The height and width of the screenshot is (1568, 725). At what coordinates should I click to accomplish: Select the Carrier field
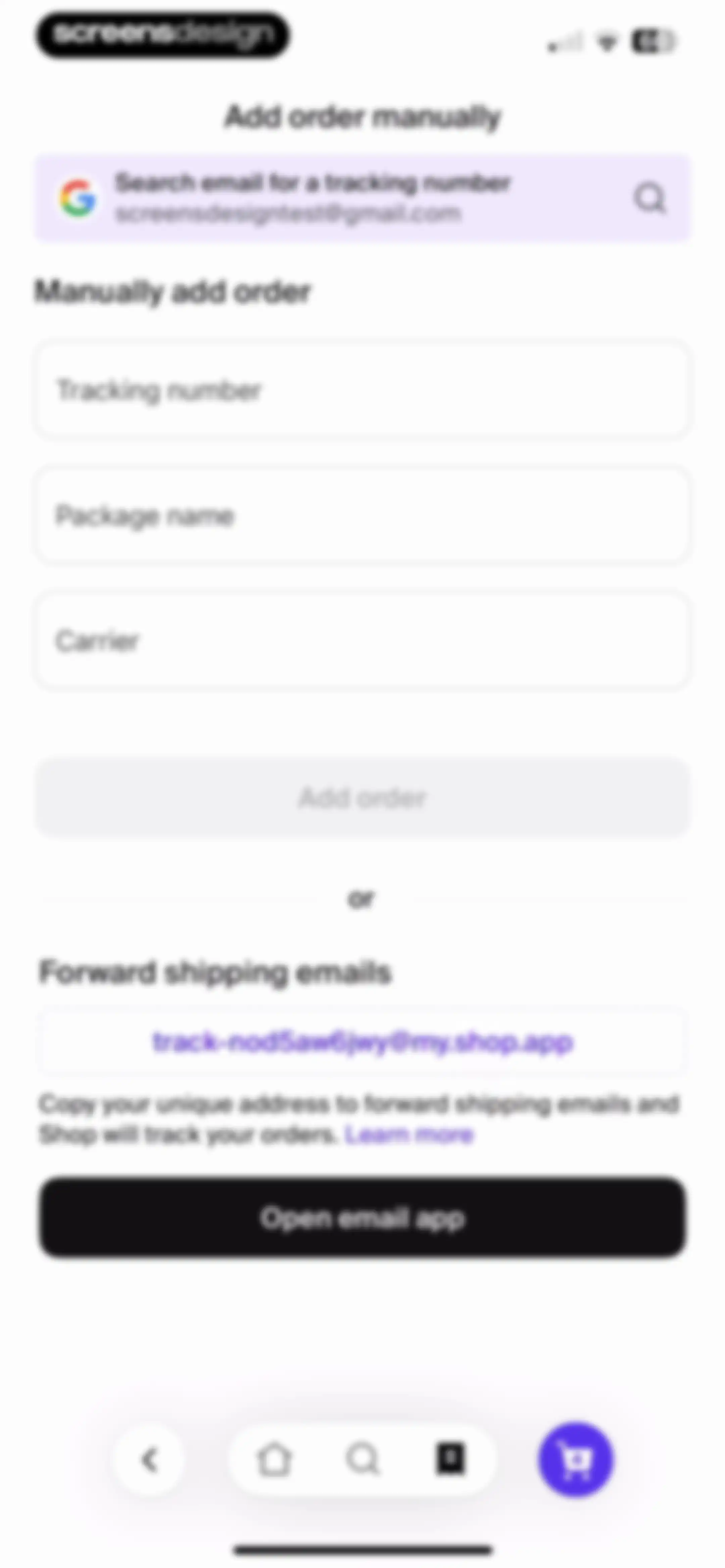pyautogui.click(x=362, y=641)
